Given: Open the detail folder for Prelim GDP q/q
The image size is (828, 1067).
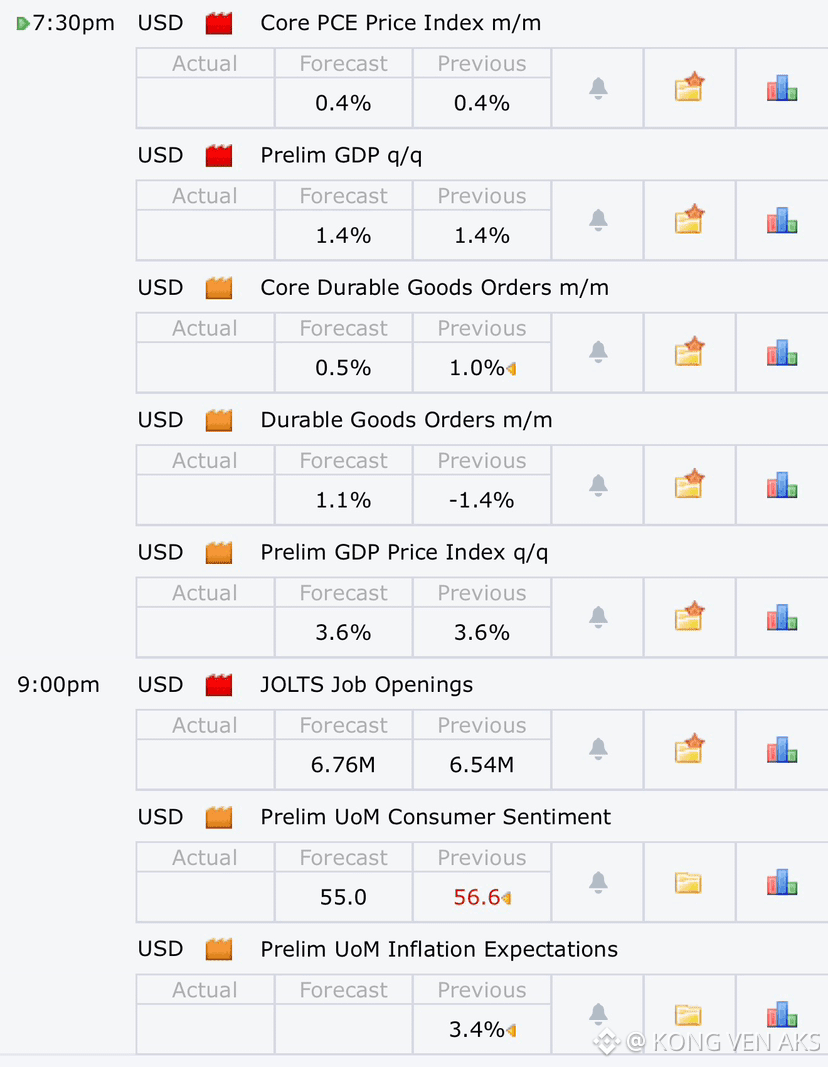Looking at the screenshot, I should point(689,220).
